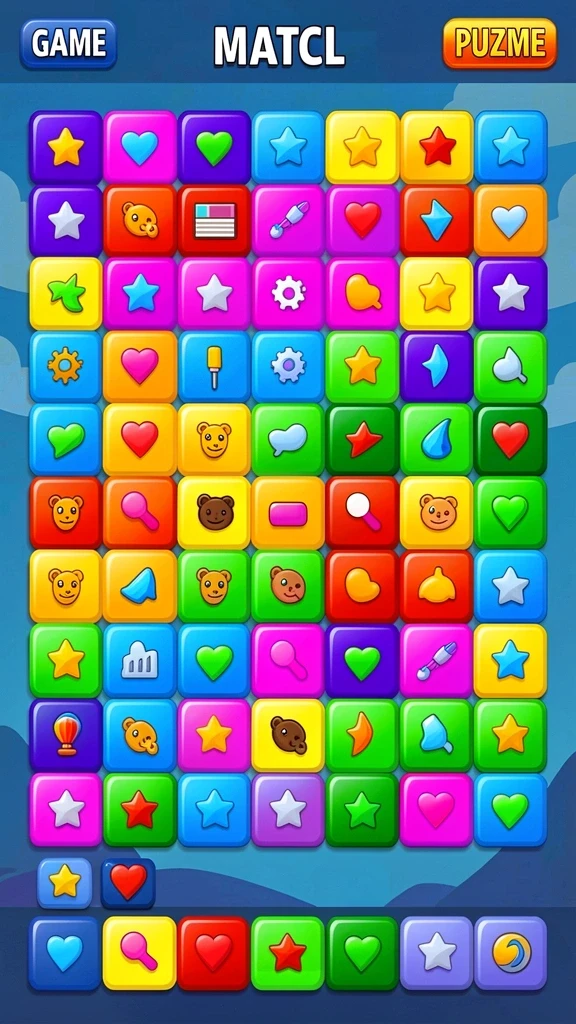Select the red star on yellow tile
This screenshot has height=1024, width=576.
click(x=436, y=148)
